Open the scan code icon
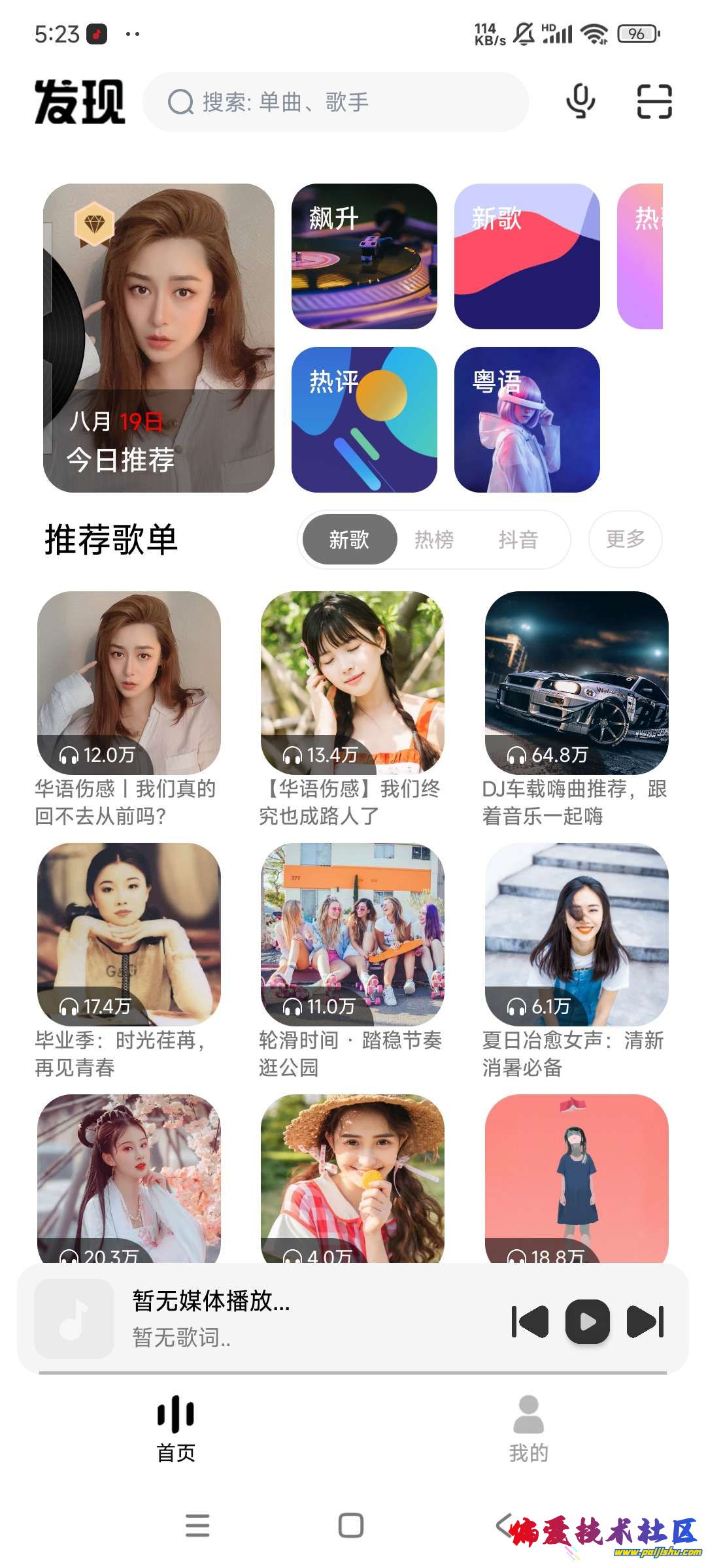 click(654, 102)
